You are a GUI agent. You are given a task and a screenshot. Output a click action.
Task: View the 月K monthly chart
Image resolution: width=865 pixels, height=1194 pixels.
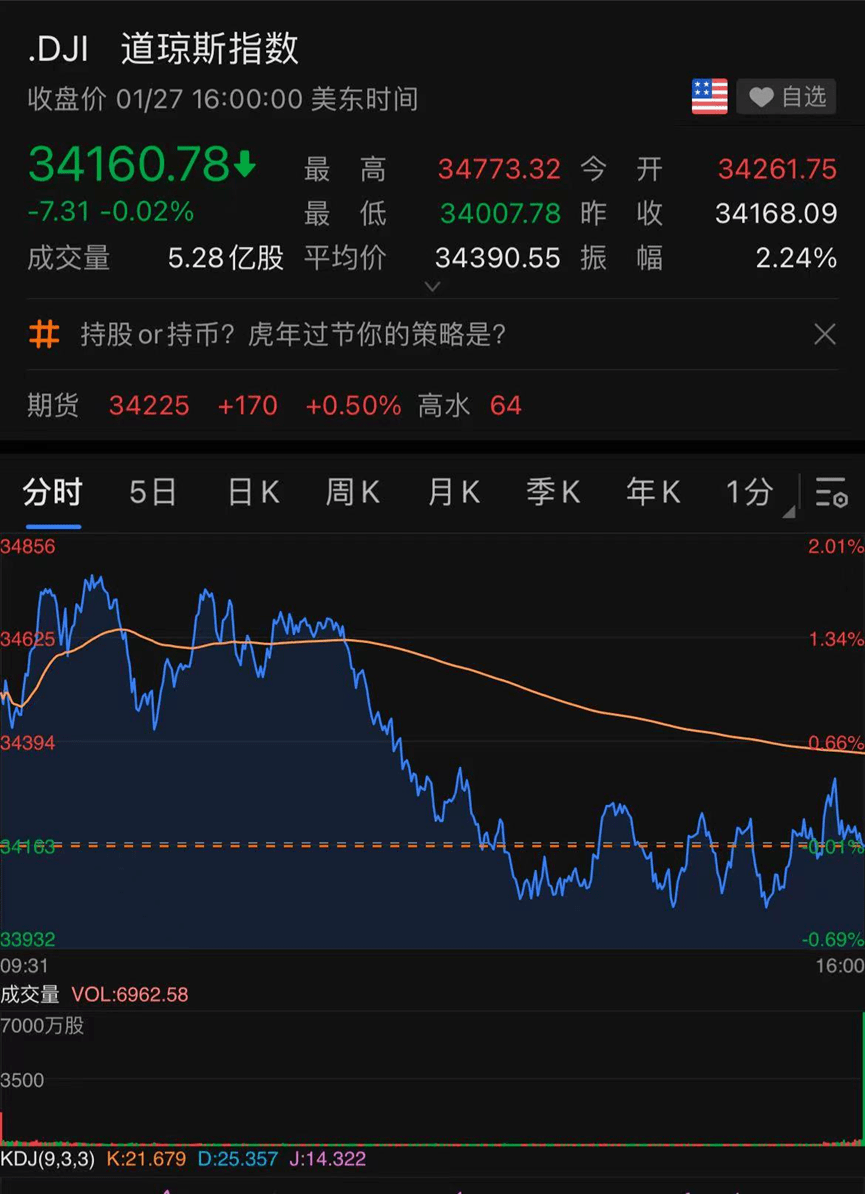tap(453, 492)
